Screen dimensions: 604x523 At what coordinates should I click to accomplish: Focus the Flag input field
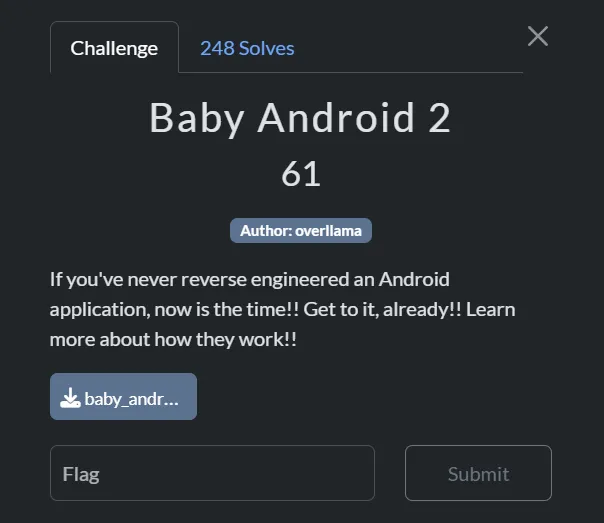pyautogui.click(x=212, y=473)
